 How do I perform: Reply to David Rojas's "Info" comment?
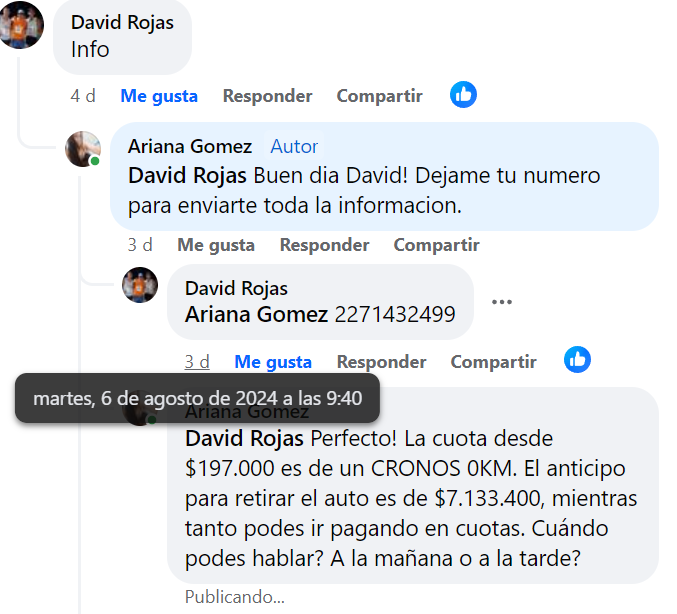pos(267,96)
